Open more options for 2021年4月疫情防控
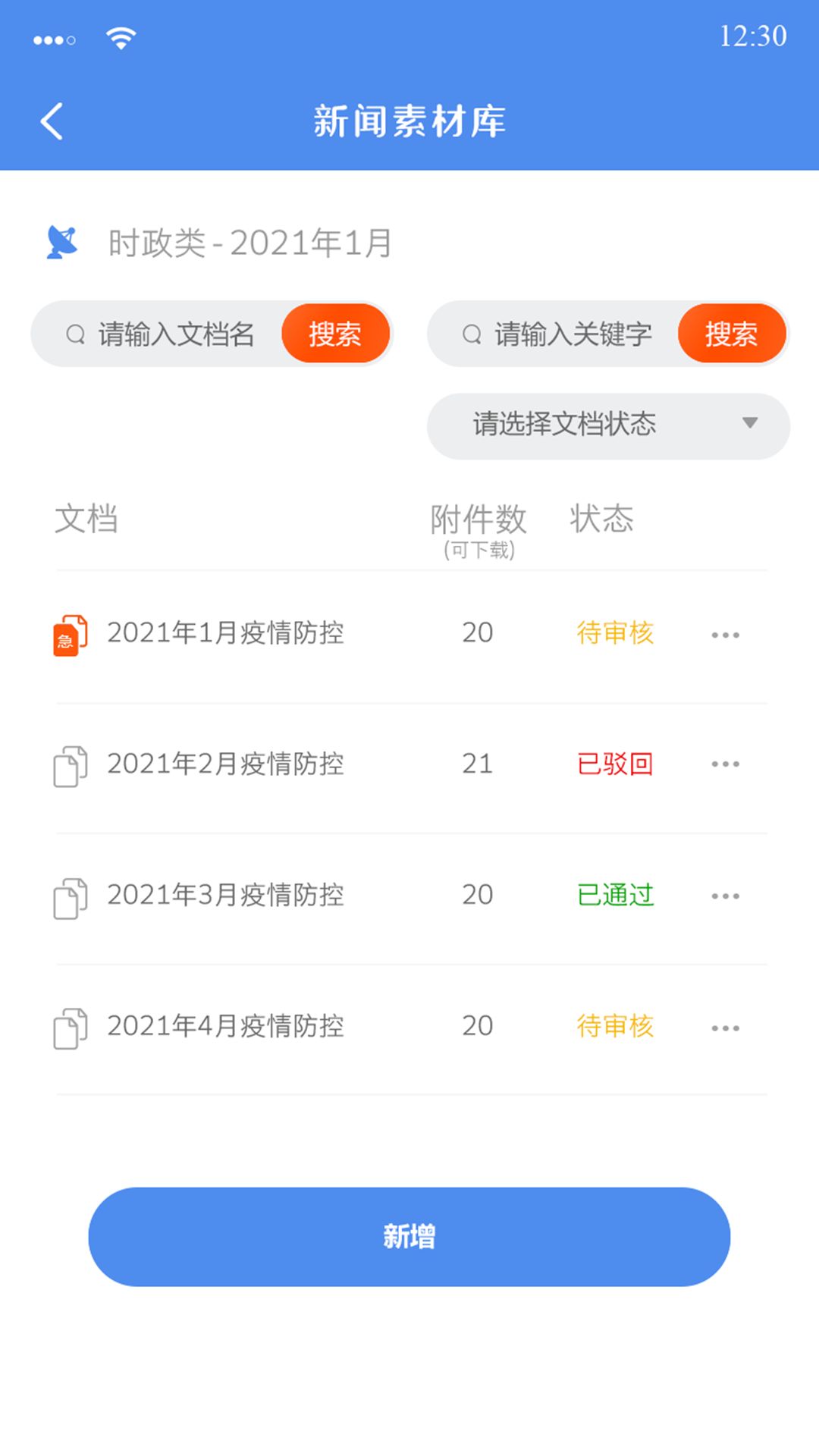This screenshot has height=1456, width=819. 725,1028
